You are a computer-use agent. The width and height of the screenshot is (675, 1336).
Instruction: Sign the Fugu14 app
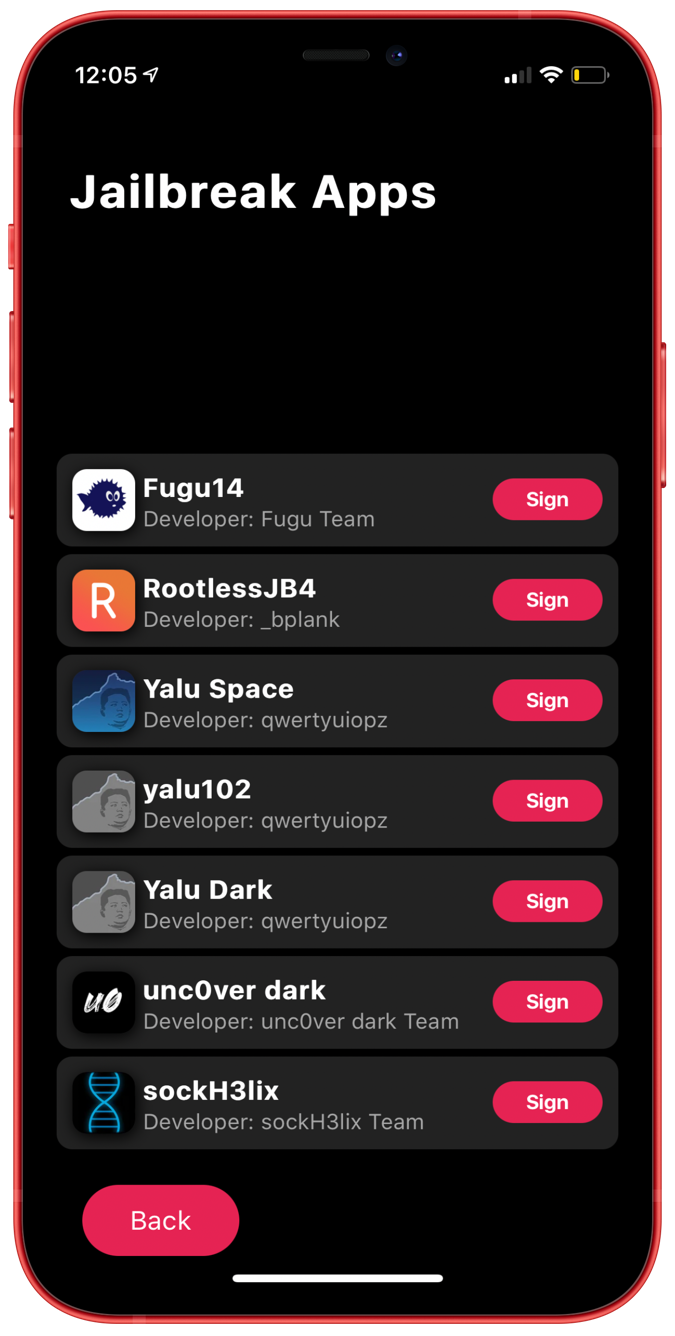[x=547, y=499]
